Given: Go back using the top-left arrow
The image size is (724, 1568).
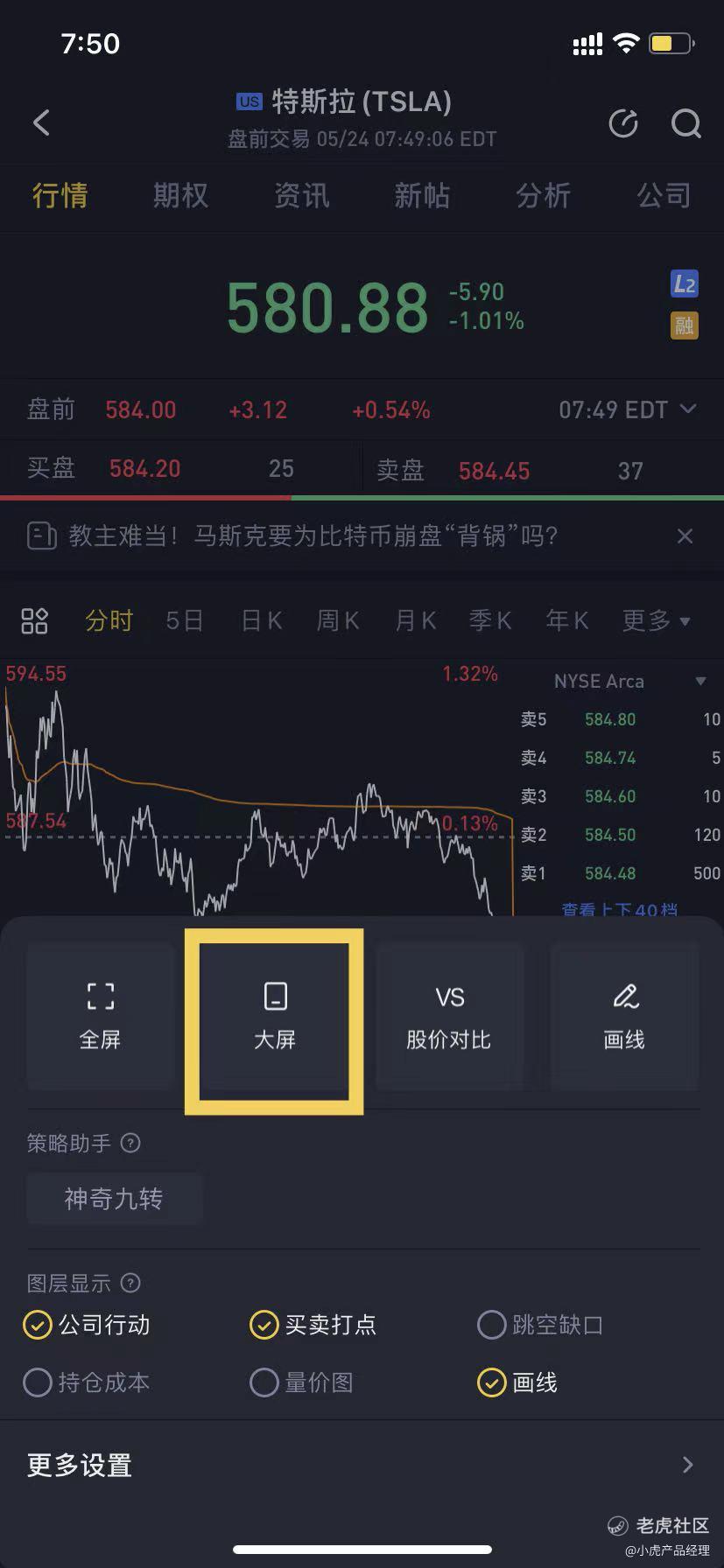Looking at the screenshot, I should click(x=41, y=122).
